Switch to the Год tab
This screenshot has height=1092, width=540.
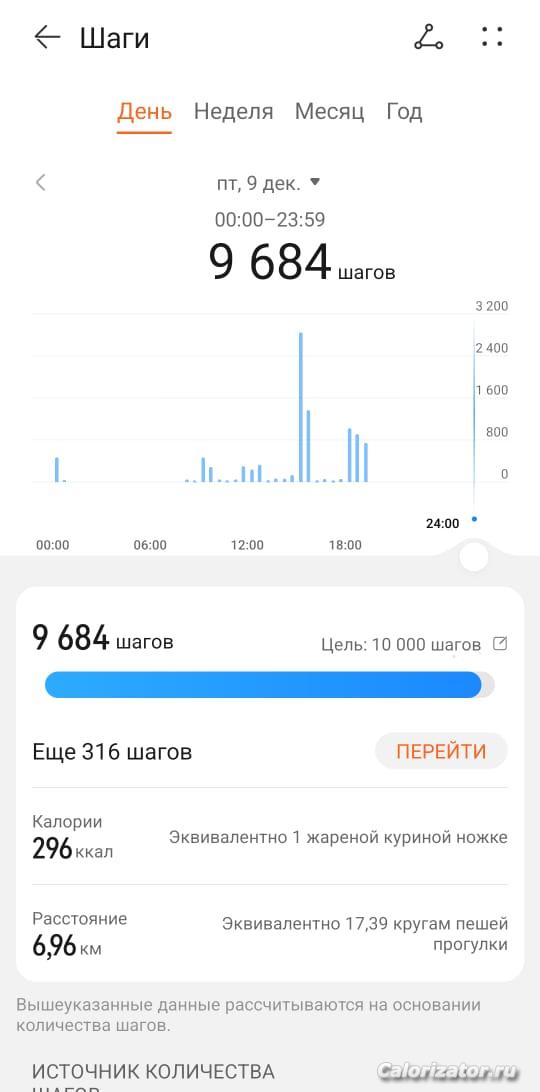404,111
